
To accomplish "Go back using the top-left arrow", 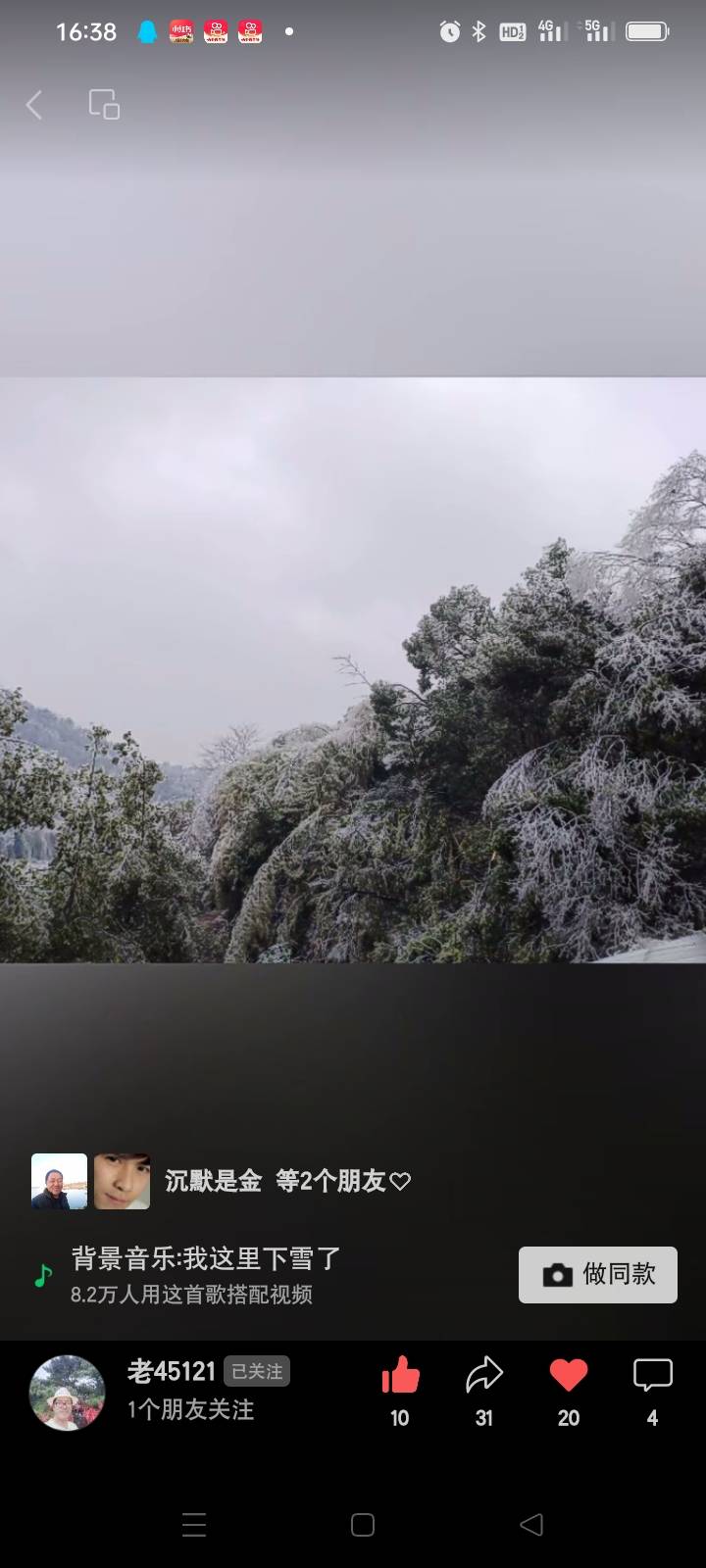I will pyautogui.click(x=35, y=105).
